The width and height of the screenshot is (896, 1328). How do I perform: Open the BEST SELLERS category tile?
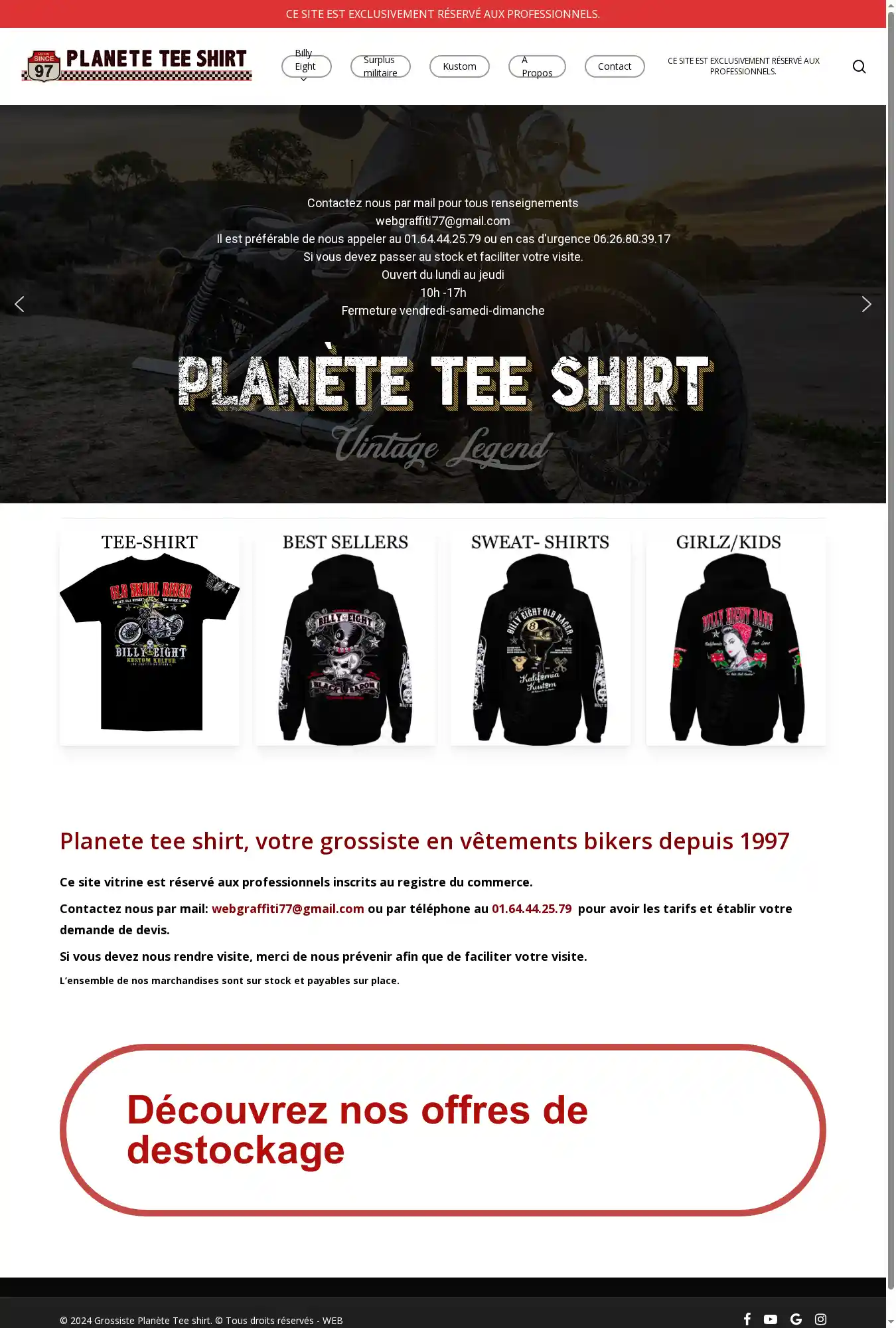tap(345, 636)
